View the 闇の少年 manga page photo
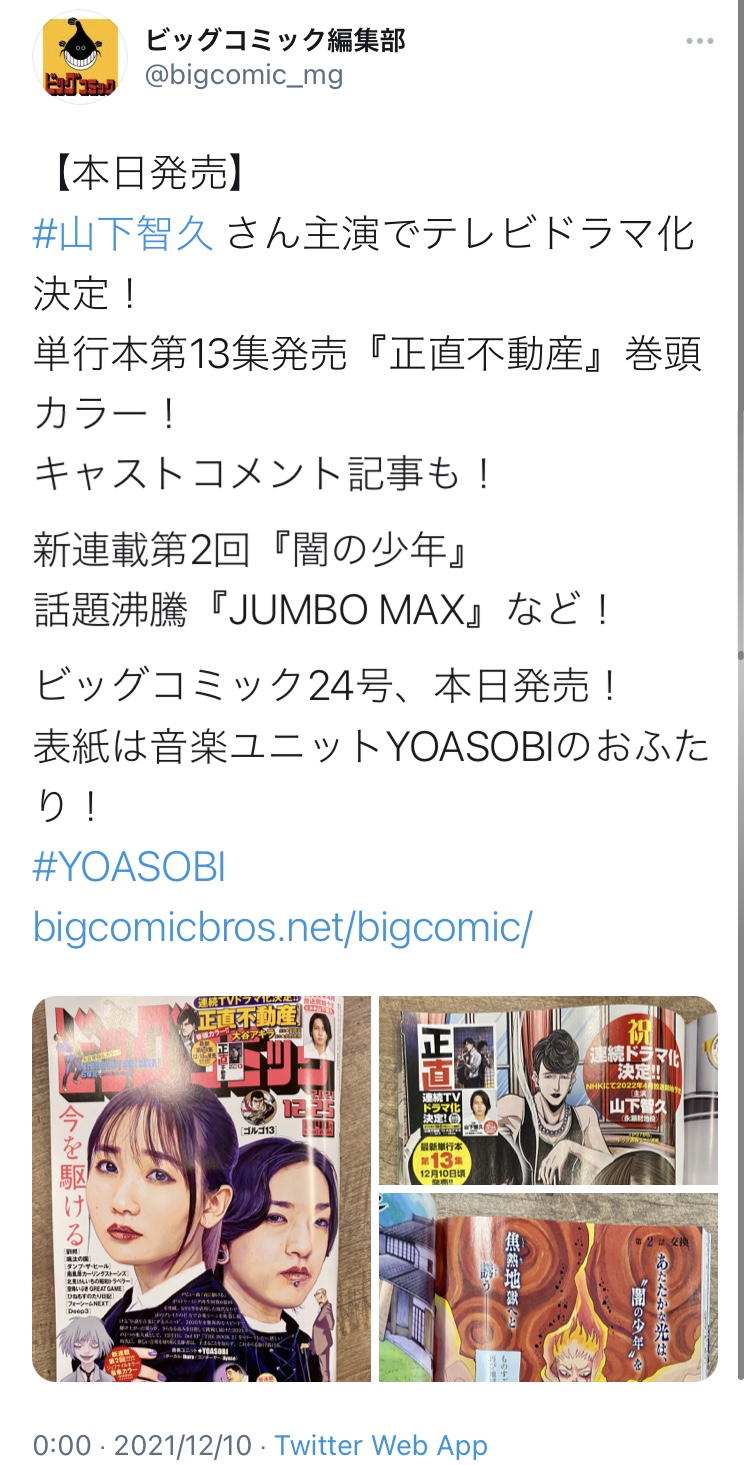750x1465 pixels. tap(548, 1288)
